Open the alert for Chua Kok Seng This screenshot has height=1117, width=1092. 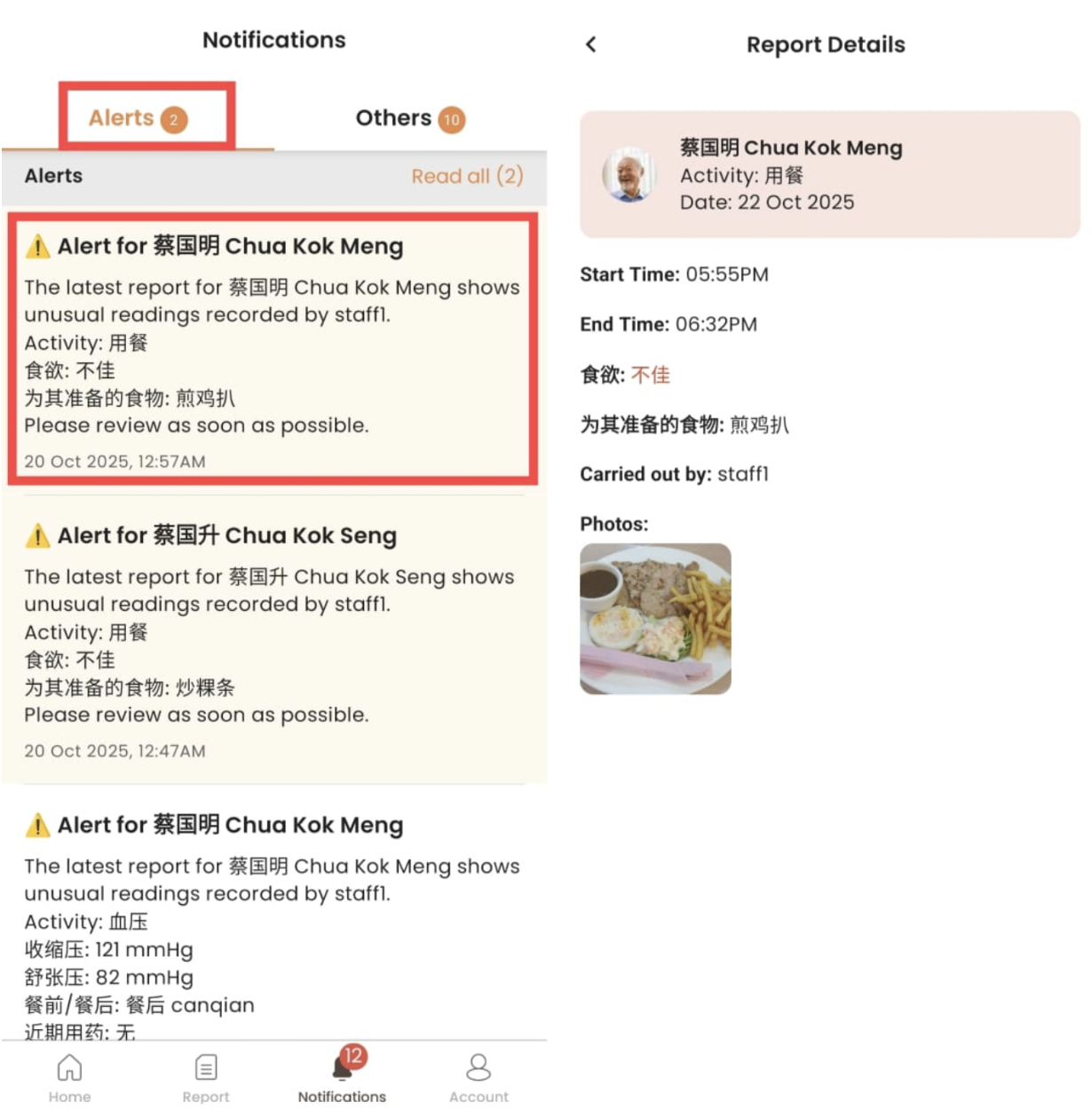271,639
